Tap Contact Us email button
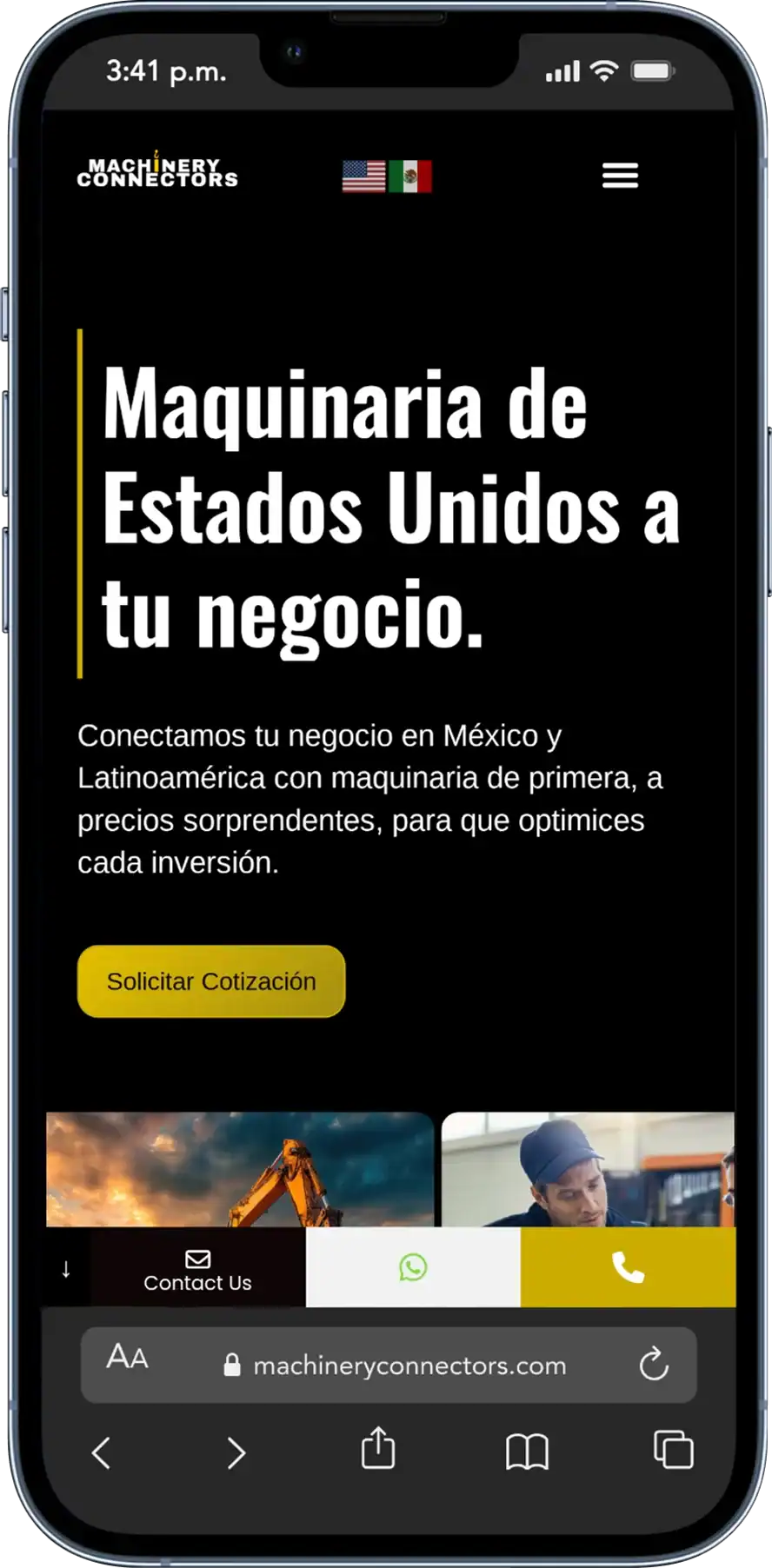 (197, 1269)
